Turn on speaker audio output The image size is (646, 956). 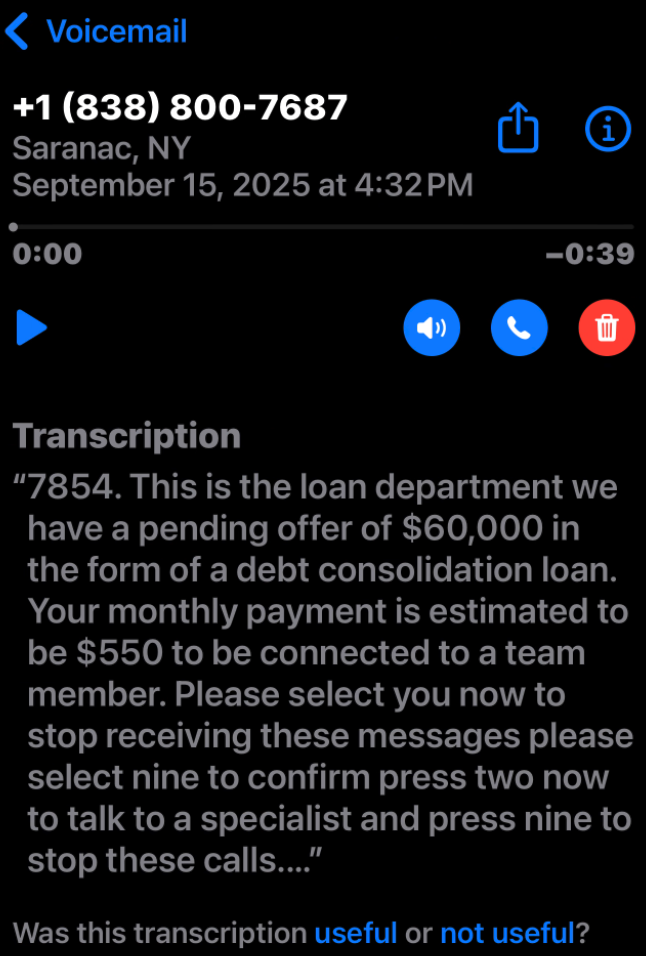431,328
